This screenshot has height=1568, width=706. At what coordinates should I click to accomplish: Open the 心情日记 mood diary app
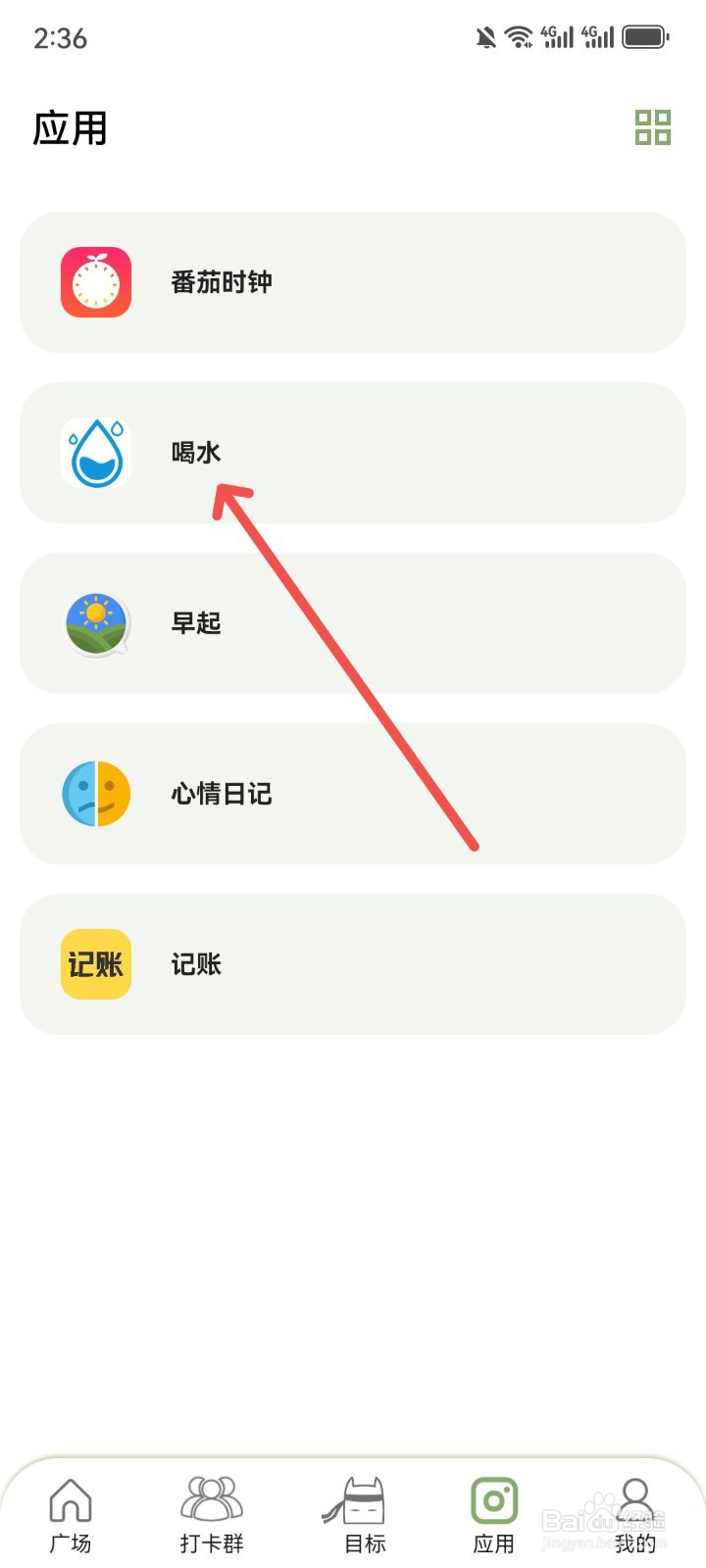tap(353, 794)
